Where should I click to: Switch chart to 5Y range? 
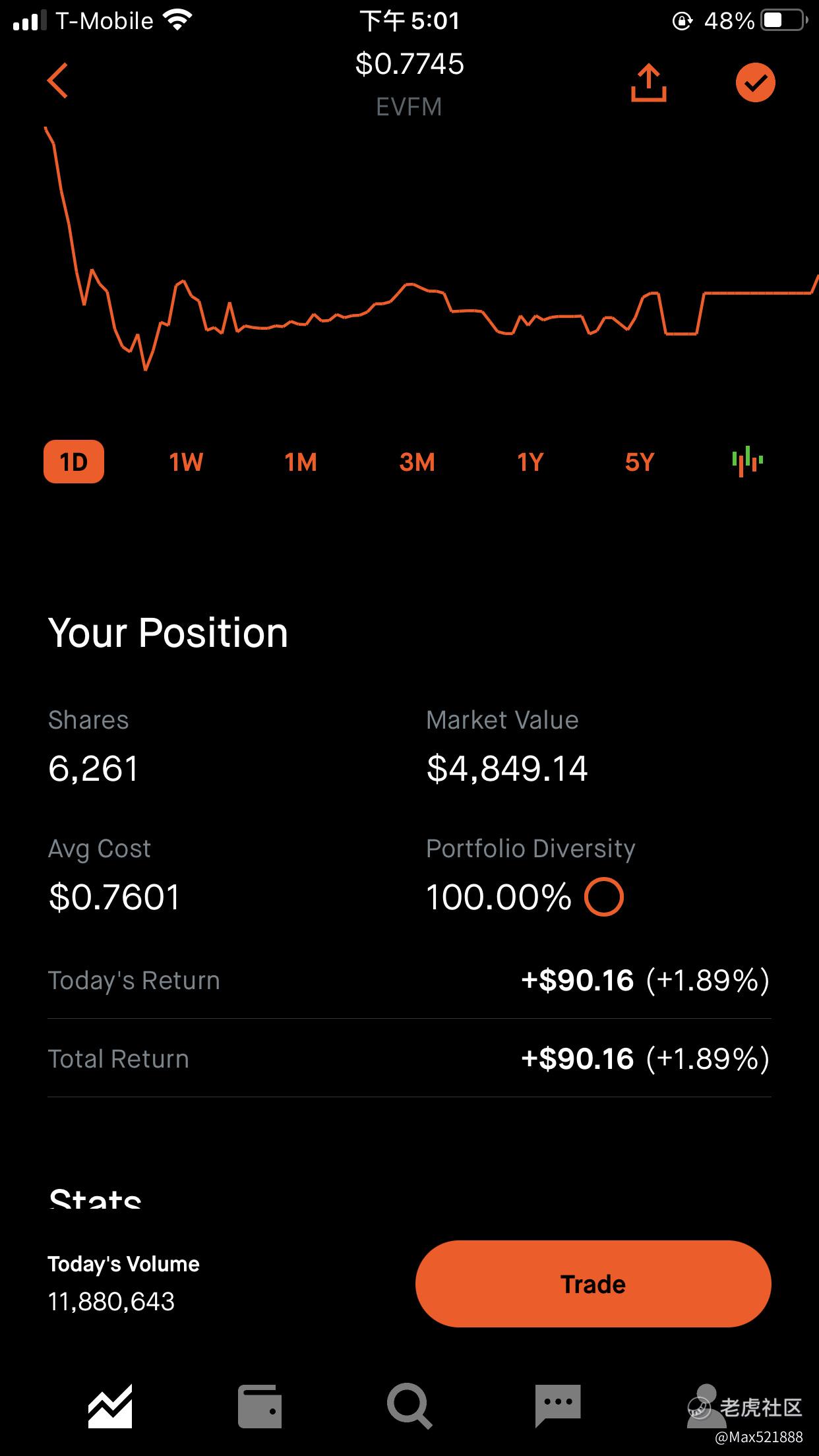click(640, 462)
